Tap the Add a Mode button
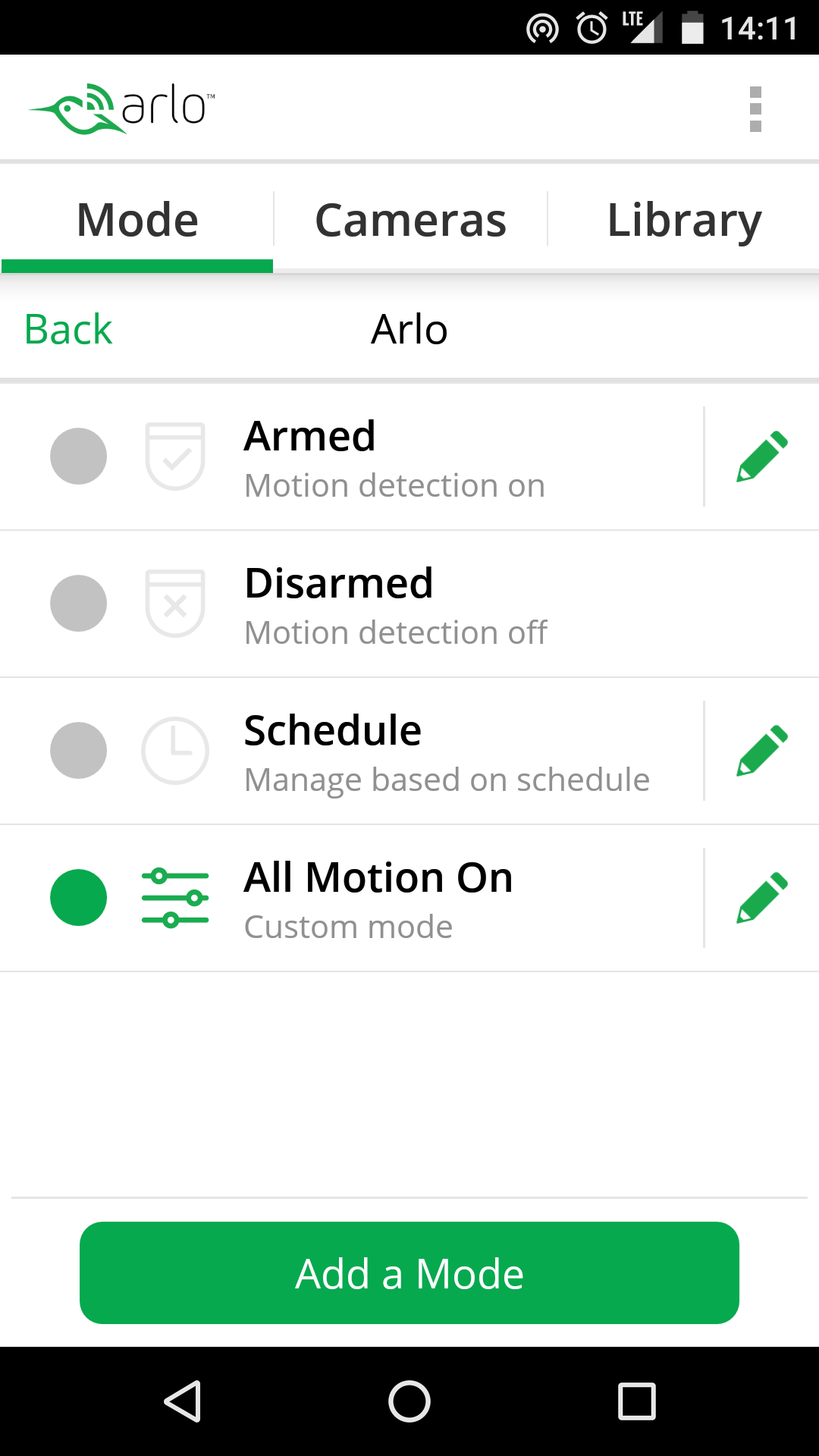The height and width of the screenshot is (1456, 819). point(409,1273)
